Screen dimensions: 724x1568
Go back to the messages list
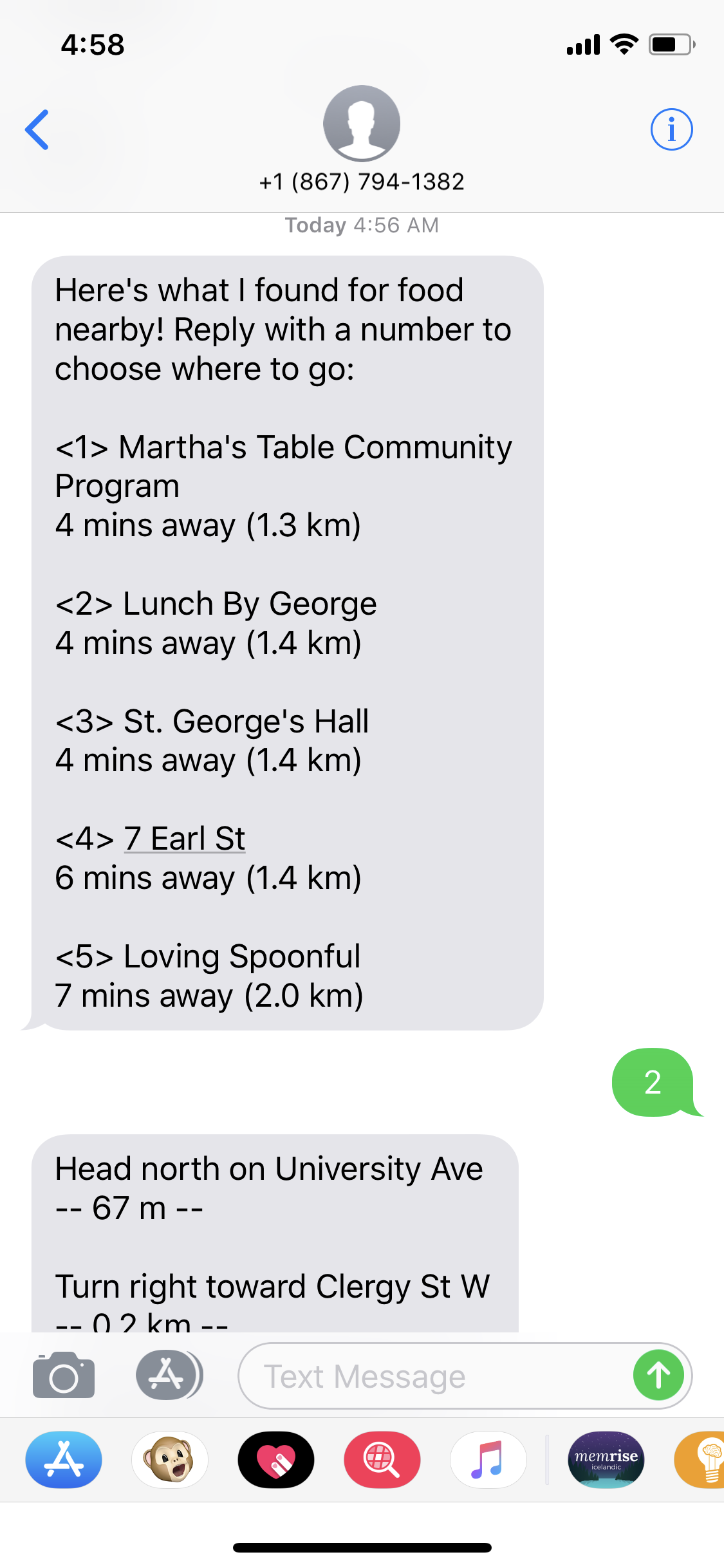pos(37,129)
